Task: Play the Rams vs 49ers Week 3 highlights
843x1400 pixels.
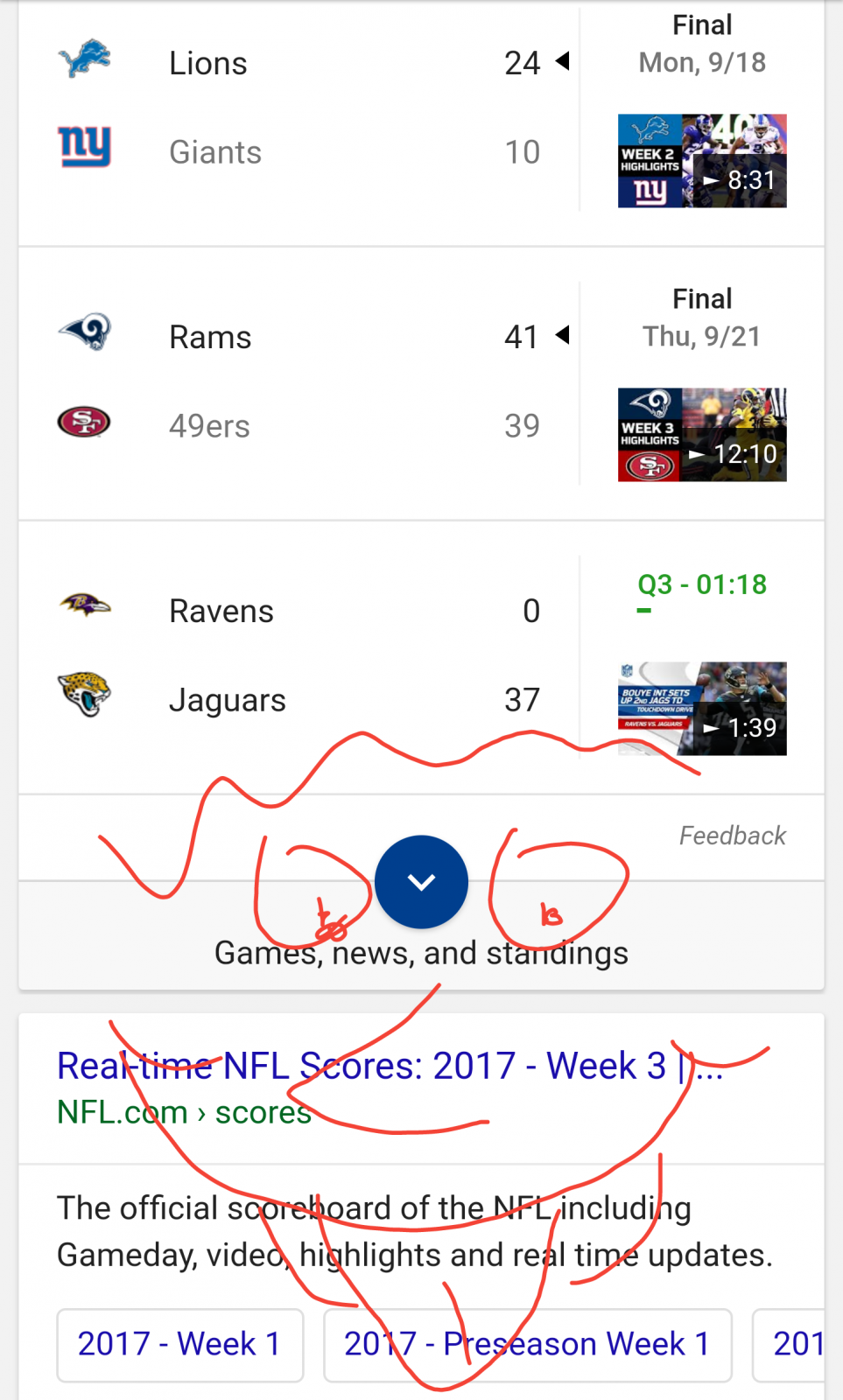Action: [x=701, y=435]
